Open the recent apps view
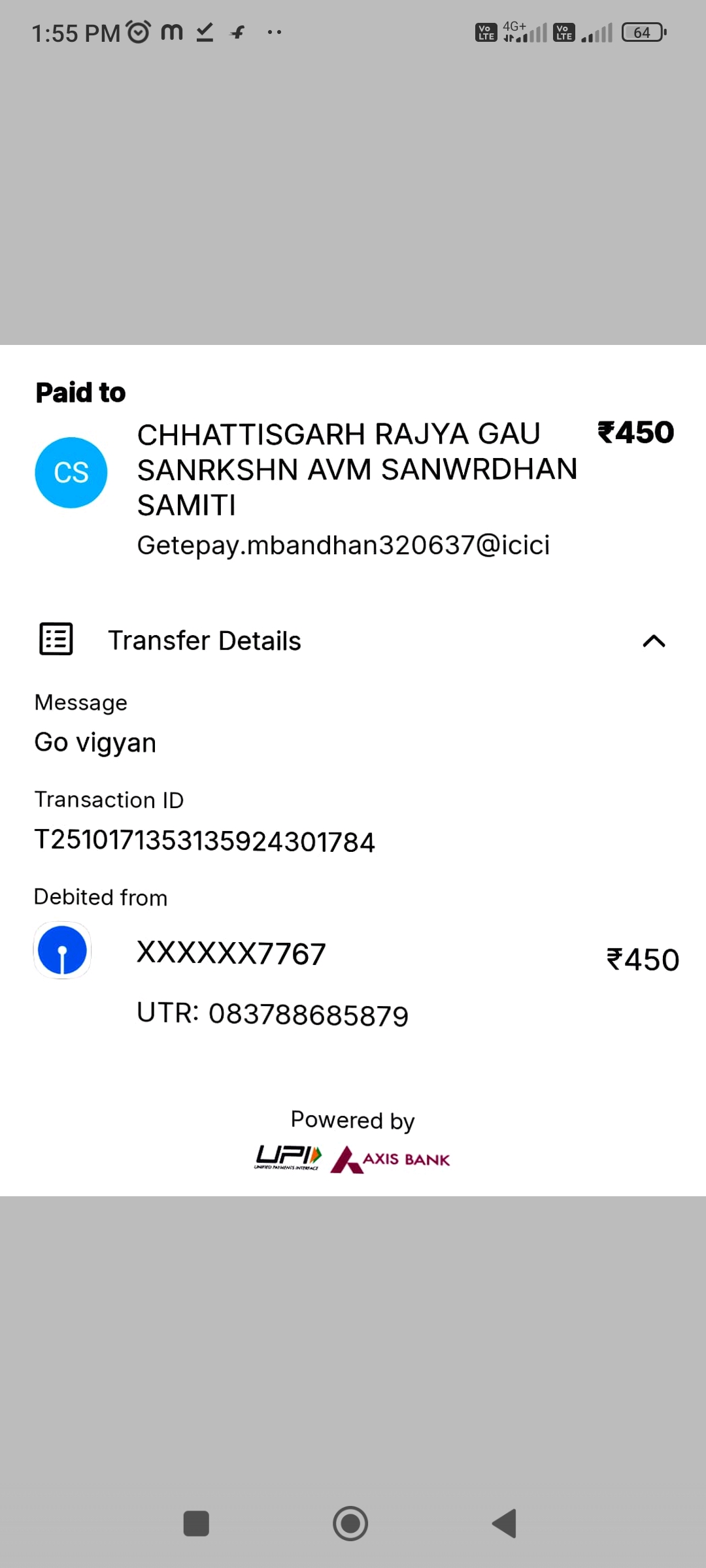 click(196, 1524)
